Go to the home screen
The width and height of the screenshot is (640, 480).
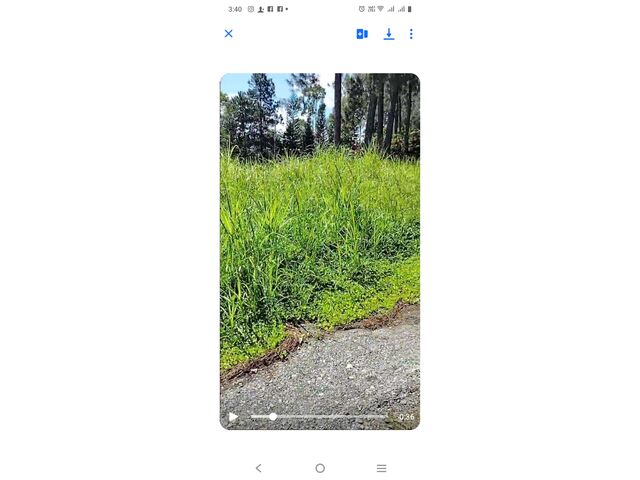[x=320, y=468]
